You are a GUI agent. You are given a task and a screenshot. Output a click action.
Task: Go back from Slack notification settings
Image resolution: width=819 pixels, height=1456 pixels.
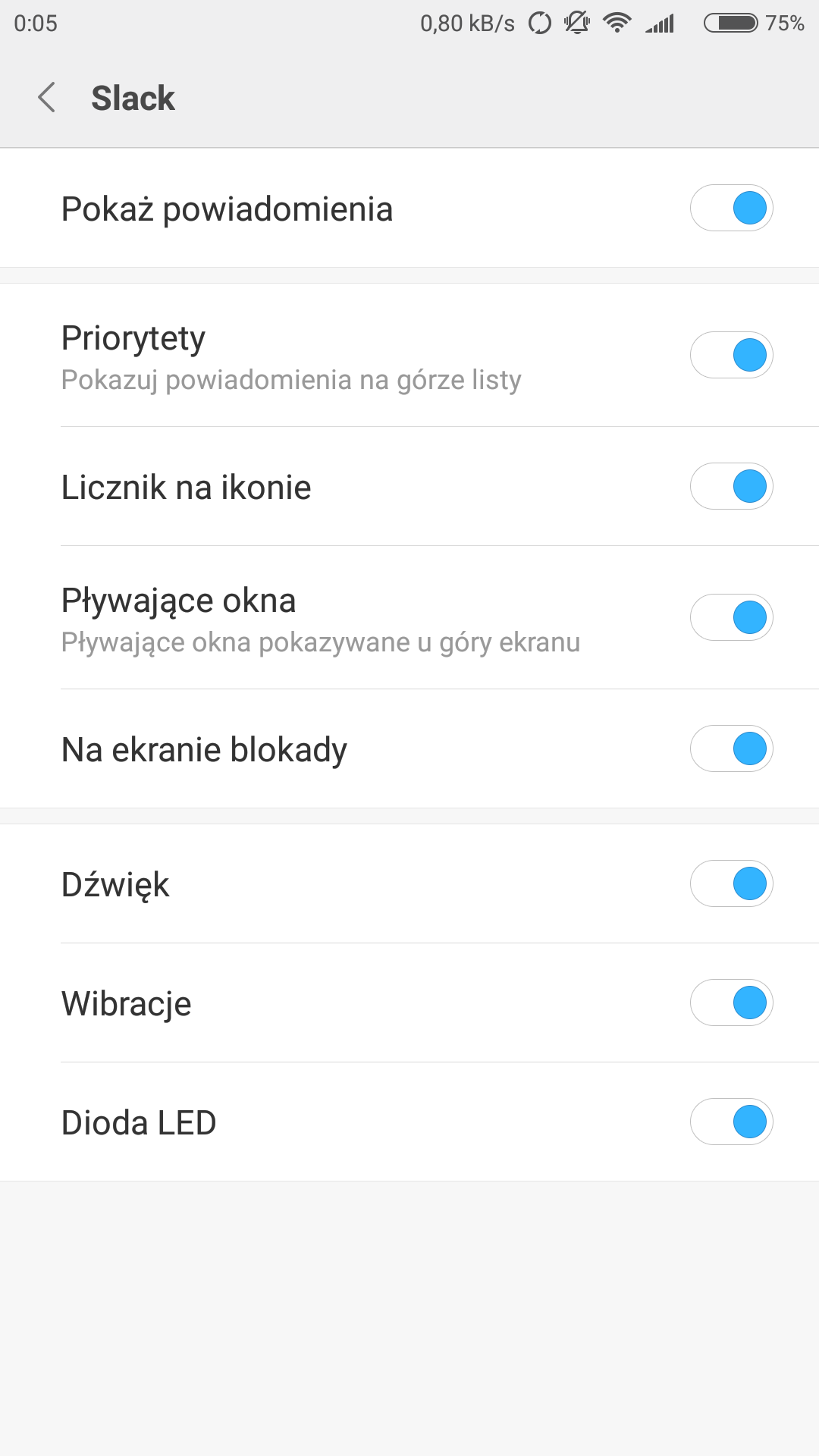(x=47, y=98)
